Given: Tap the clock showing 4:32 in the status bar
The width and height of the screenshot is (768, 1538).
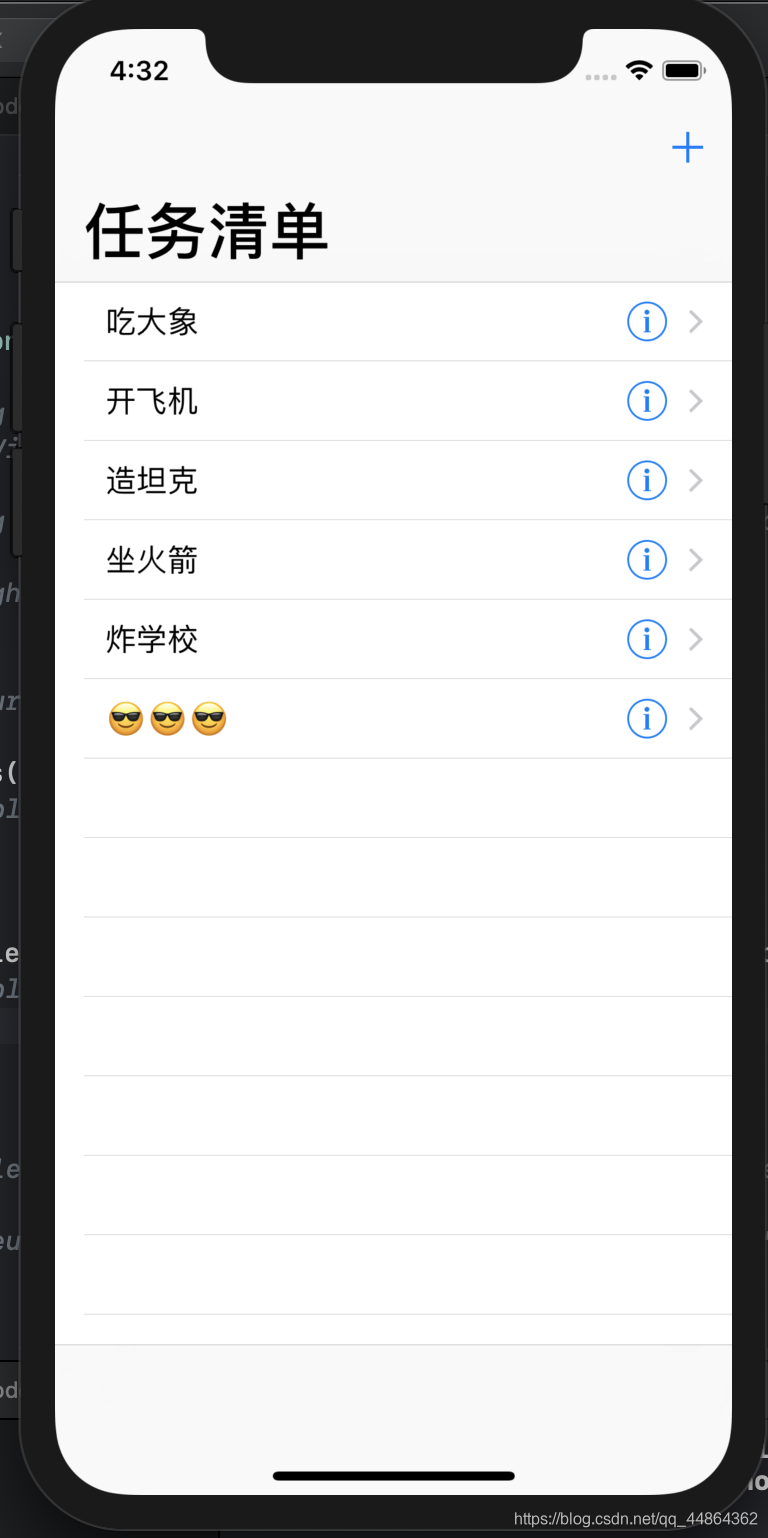Looking at the screenshot, I should [x=140, y=70].
